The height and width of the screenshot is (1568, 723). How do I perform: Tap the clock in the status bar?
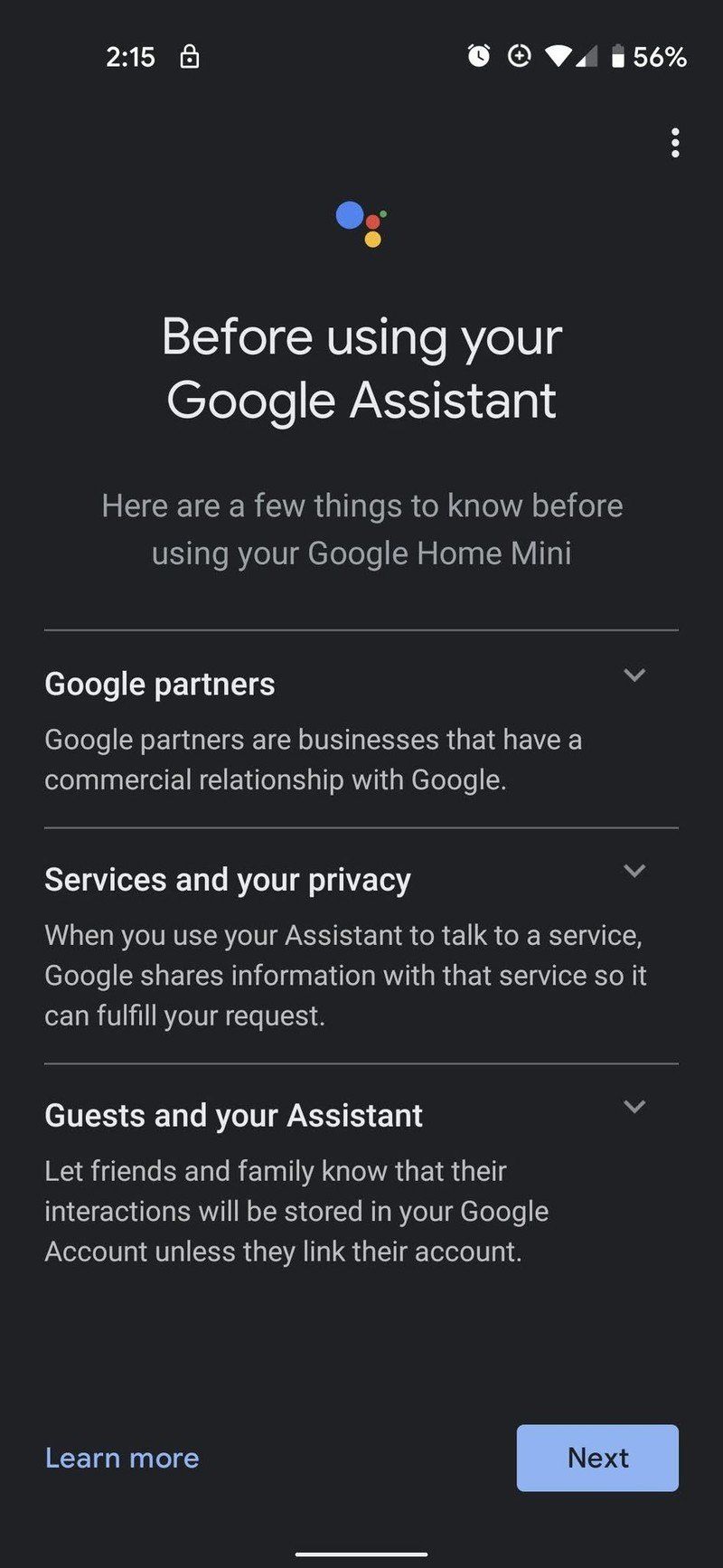coord(131,56)
